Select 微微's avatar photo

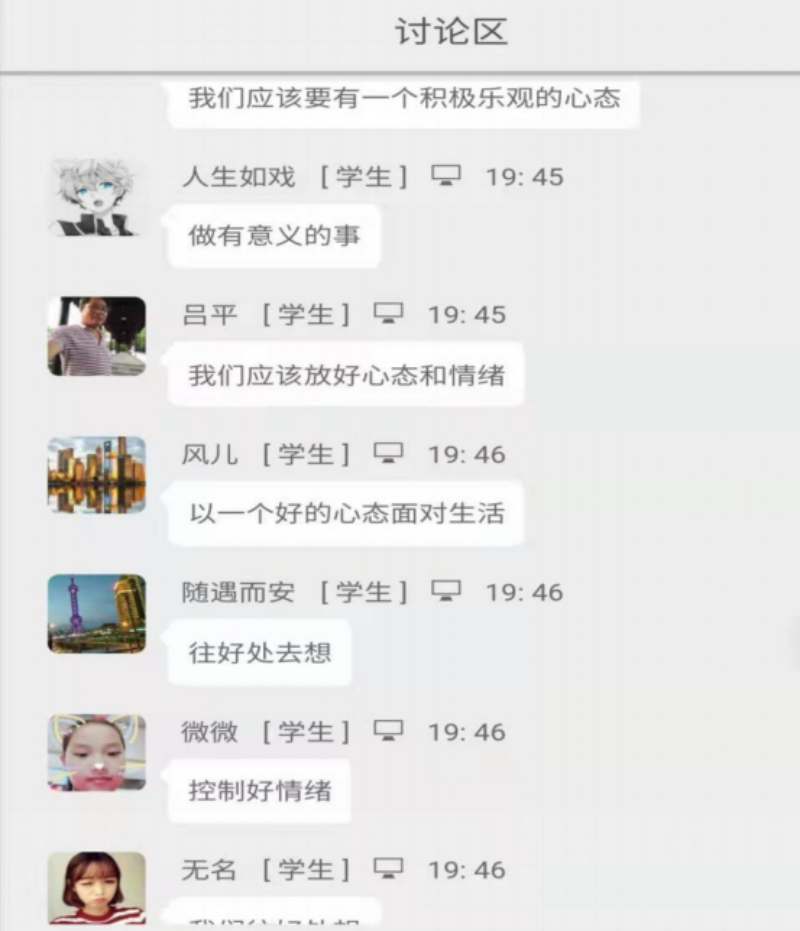96,752
